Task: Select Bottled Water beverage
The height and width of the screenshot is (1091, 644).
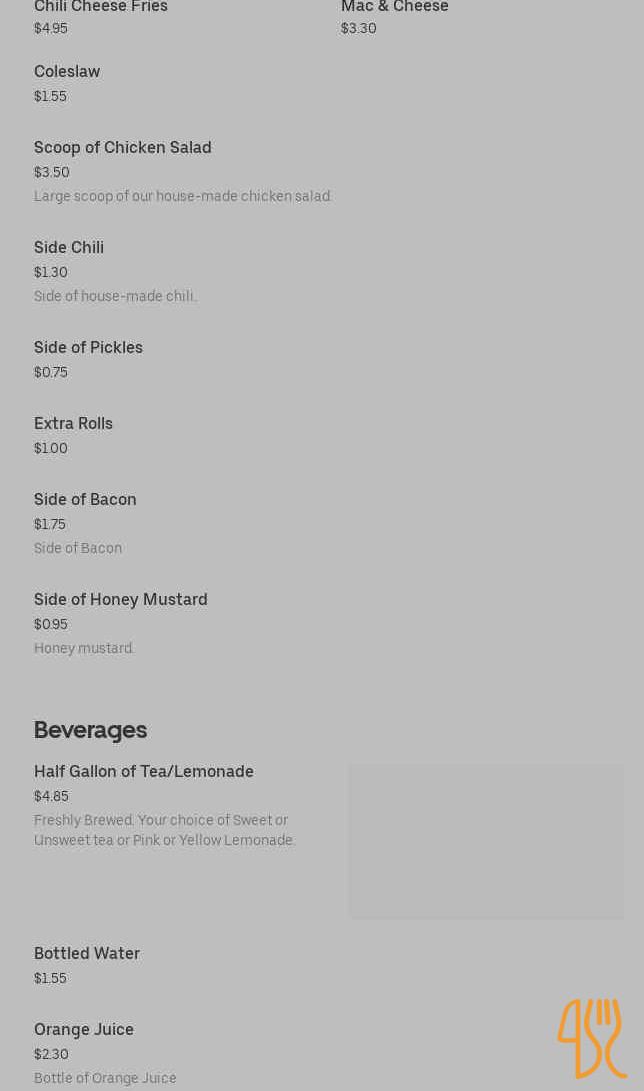Action: [x=87, y=954]
